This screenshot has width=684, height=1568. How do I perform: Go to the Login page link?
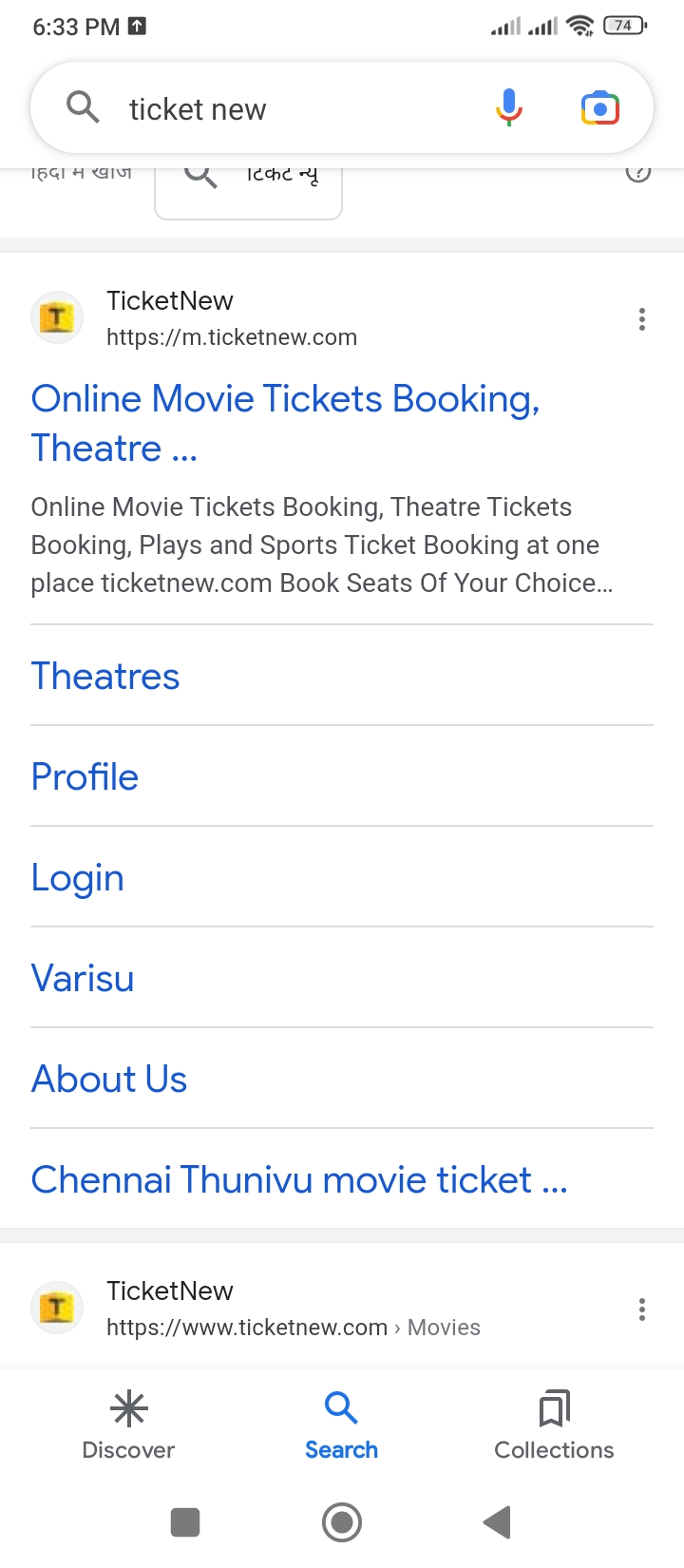tap(77, 877)
